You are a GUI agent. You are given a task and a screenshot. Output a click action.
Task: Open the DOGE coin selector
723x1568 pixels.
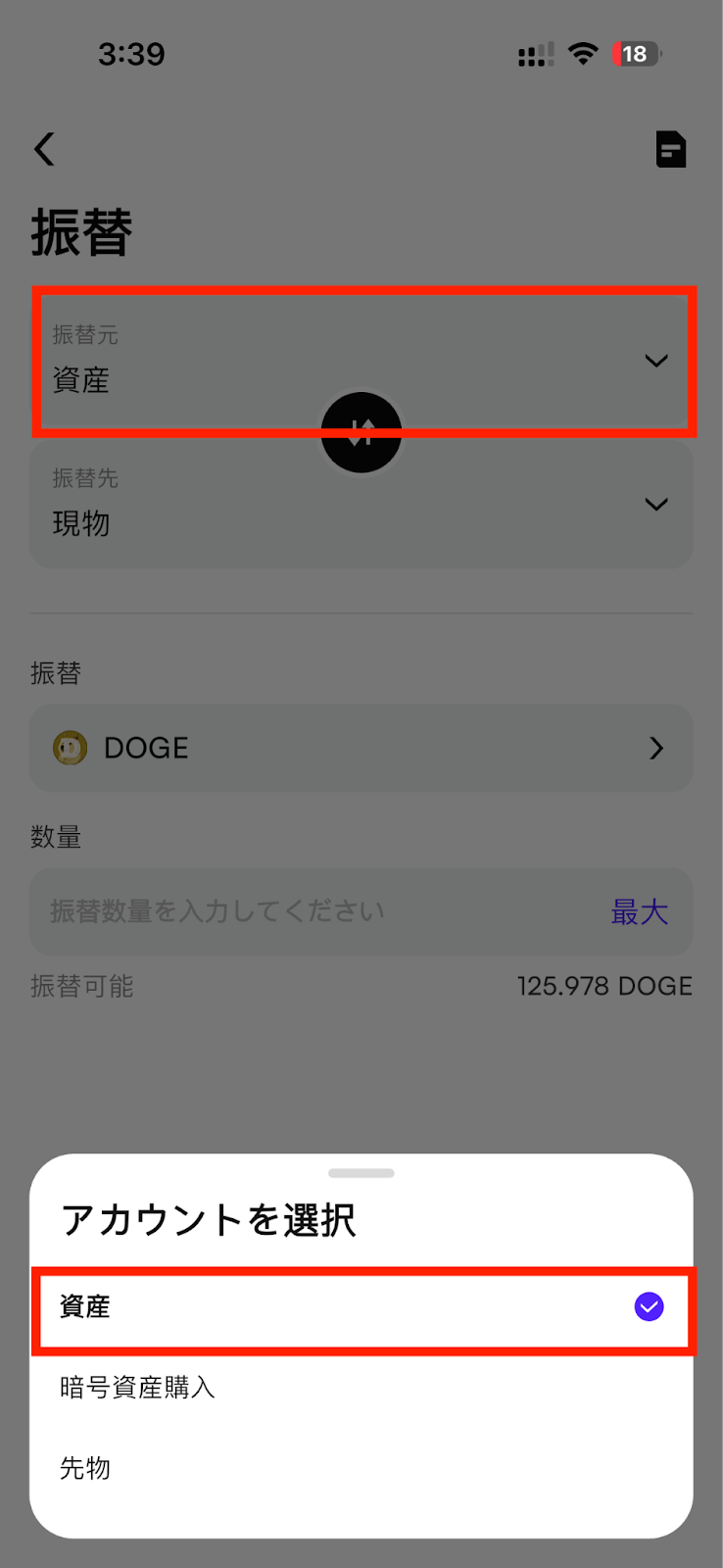tap(361, 748)
